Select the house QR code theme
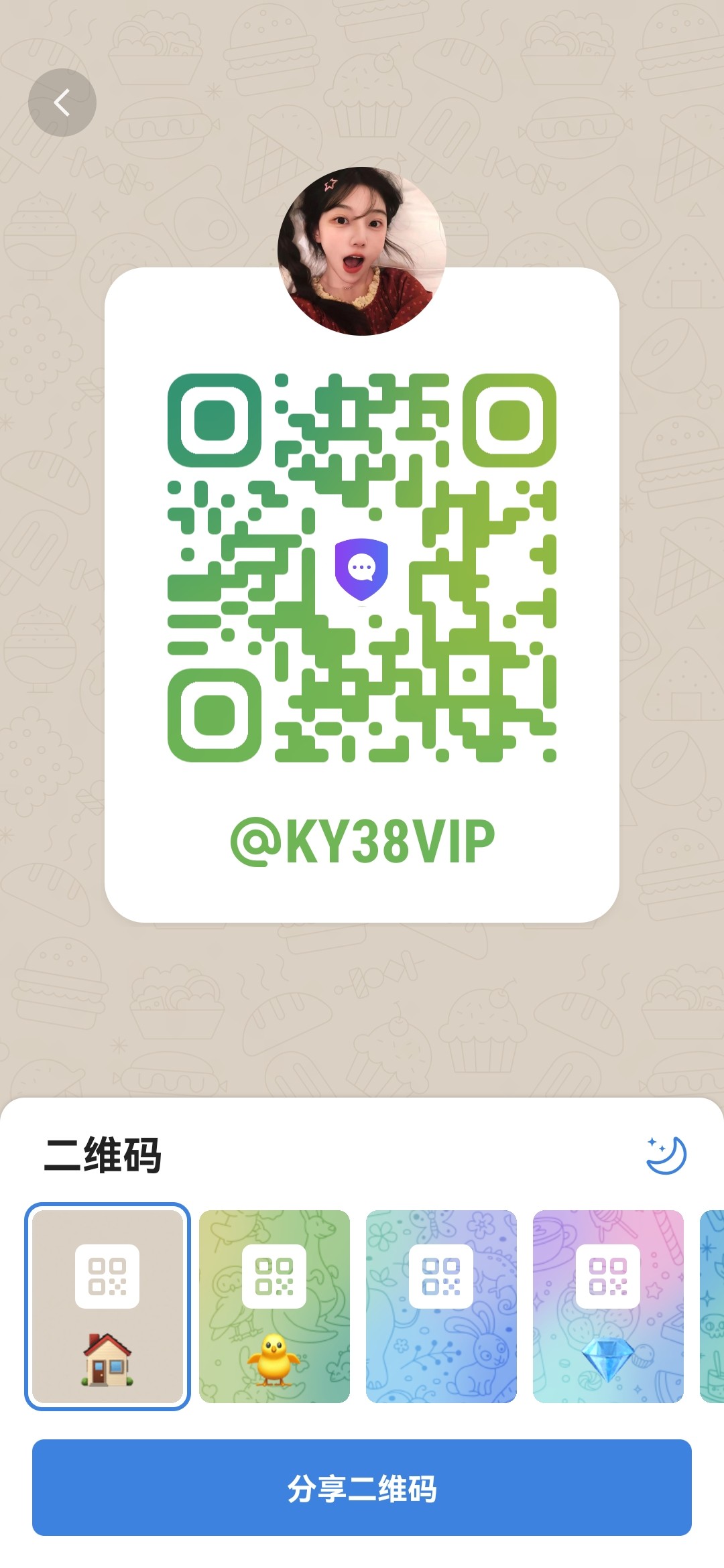The height and width of the screenshot is (1568, 724). coord(107,1307)
